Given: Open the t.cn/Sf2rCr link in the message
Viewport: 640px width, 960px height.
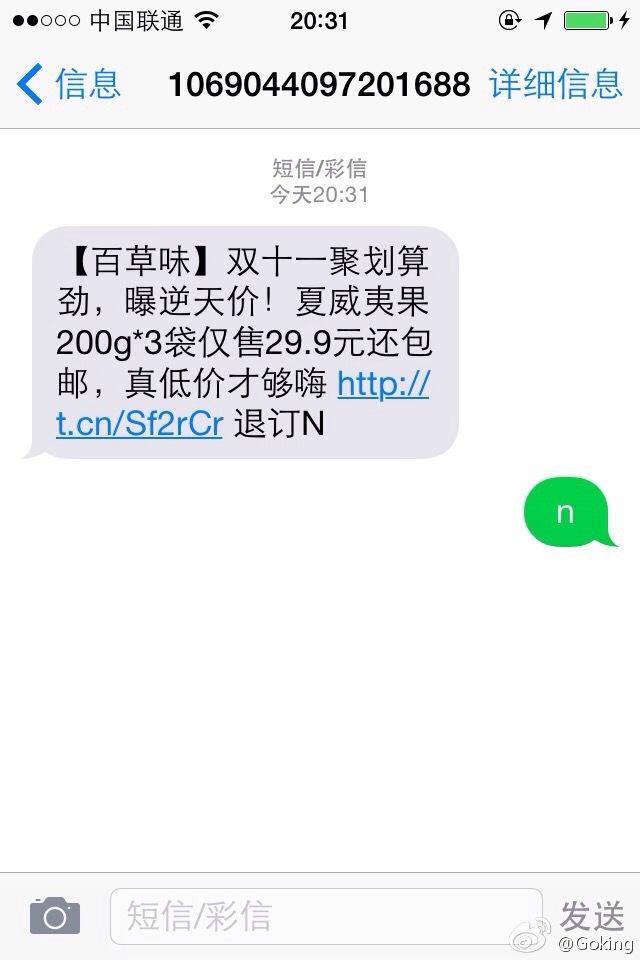Looking at the screenshot, I should pyautogui.click(x=140, y=423).
